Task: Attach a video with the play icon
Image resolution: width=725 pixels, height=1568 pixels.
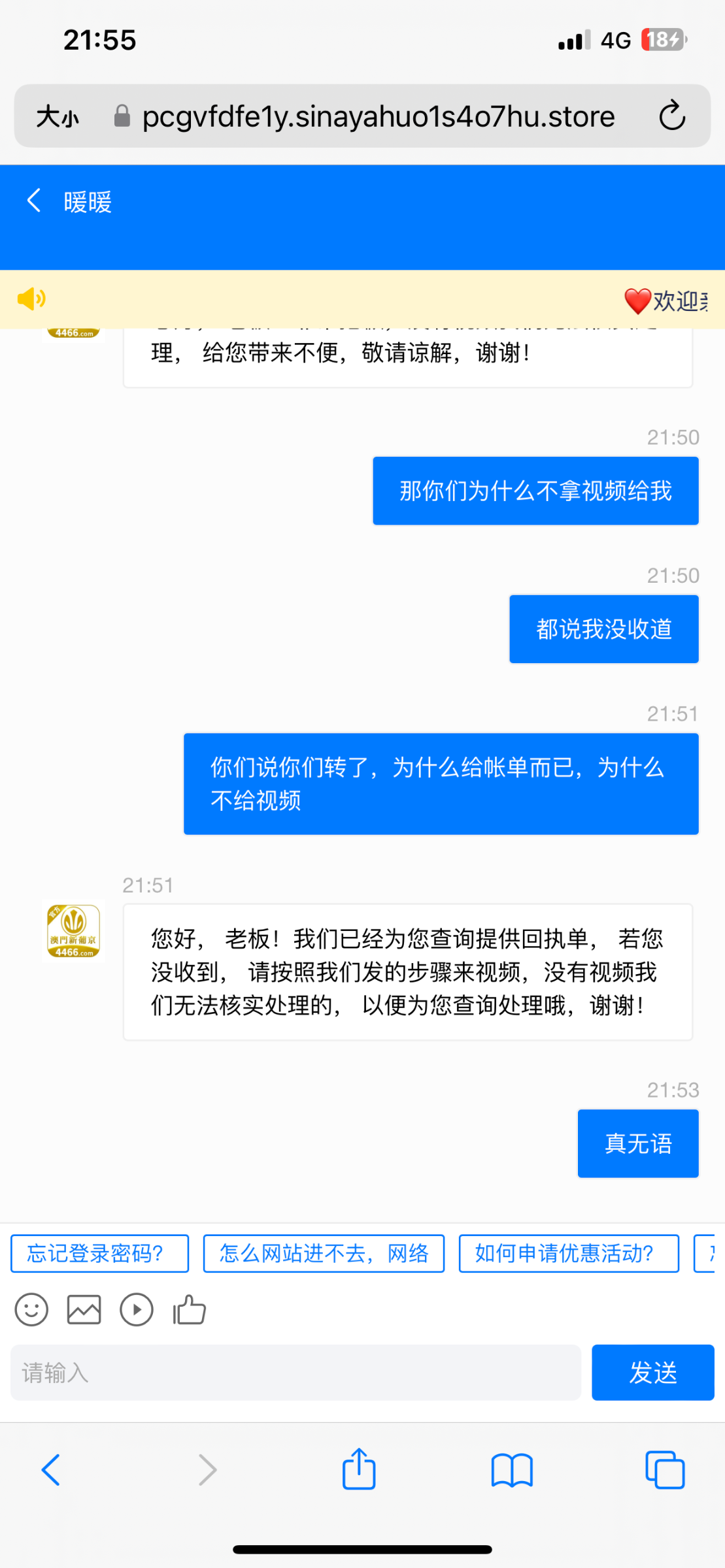Action: [137, 1310]
